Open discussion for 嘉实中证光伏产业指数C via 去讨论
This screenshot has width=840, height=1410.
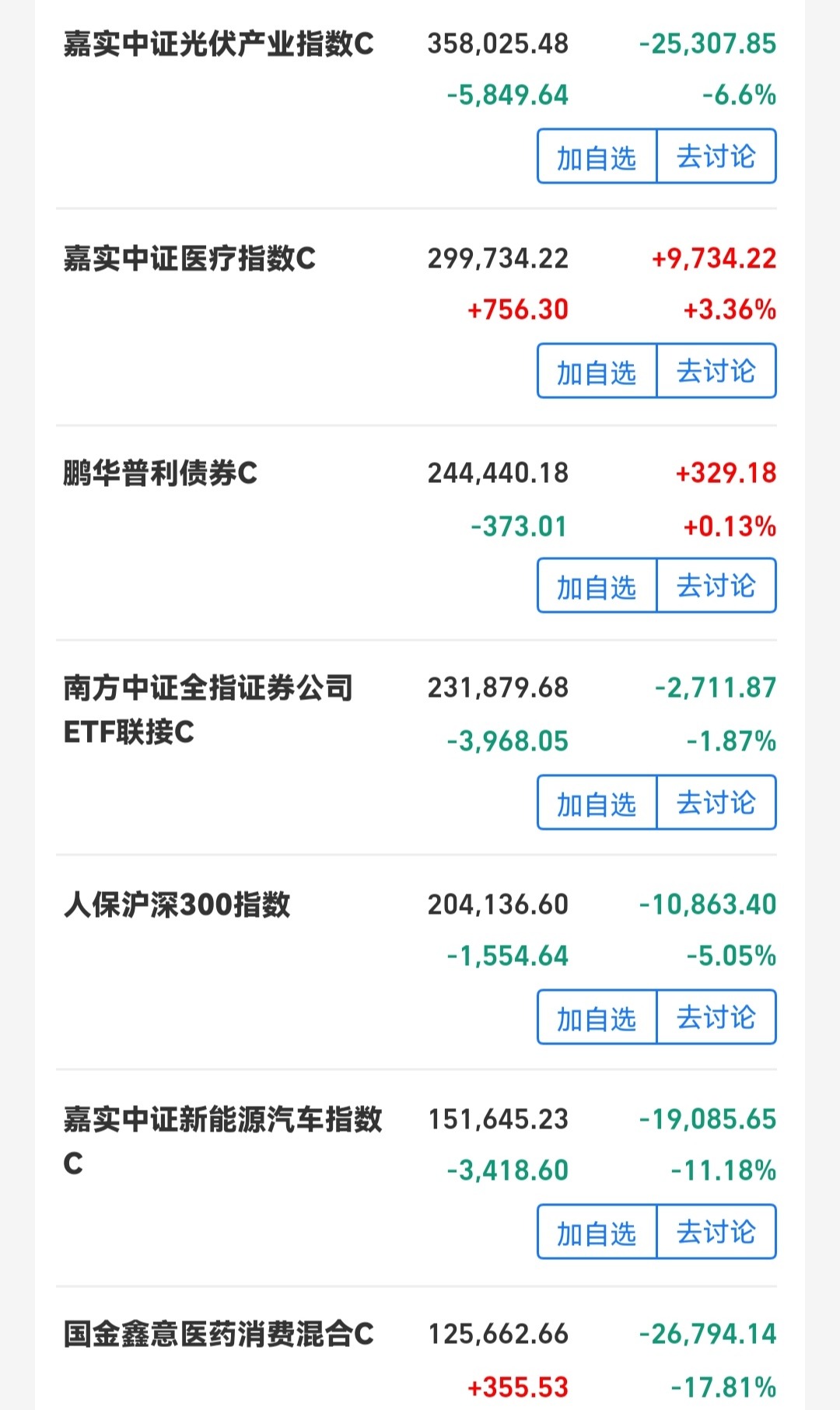click(716, 156)
